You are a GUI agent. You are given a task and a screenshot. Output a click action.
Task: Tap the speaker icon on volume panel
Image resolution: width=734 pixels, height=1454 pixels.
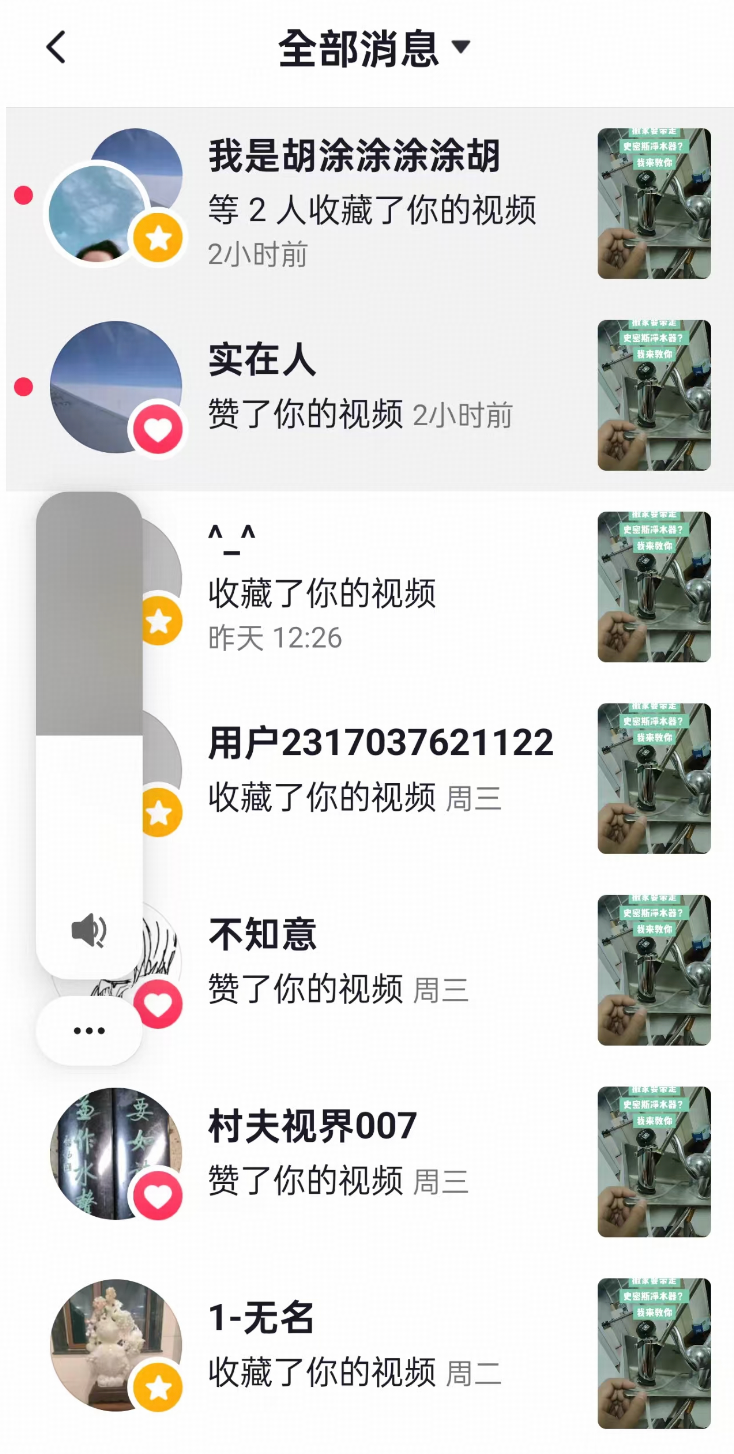pos(89,931)
